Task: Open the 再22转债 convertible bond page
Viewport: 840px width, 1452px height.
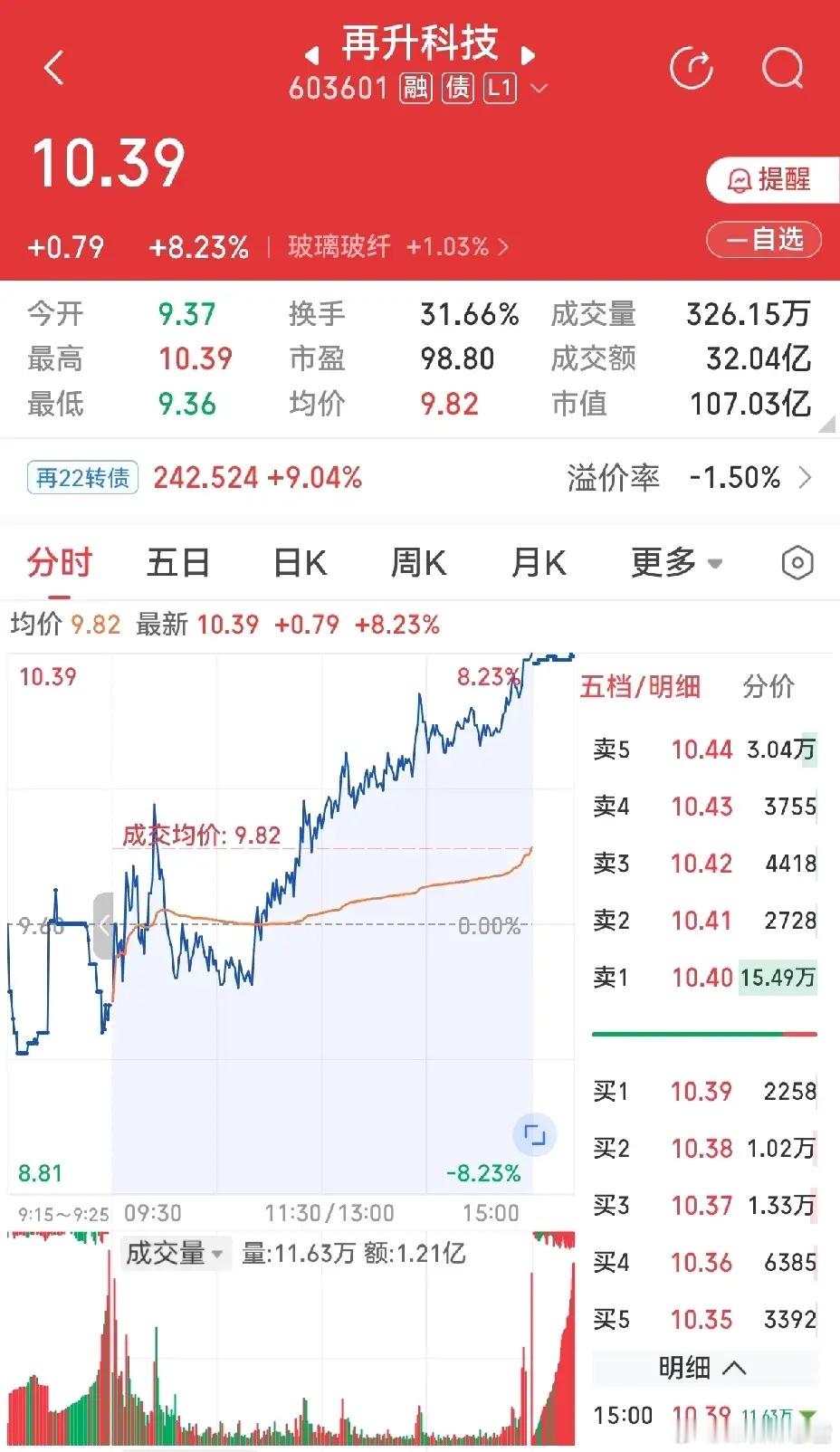Action: pos(81,477)
